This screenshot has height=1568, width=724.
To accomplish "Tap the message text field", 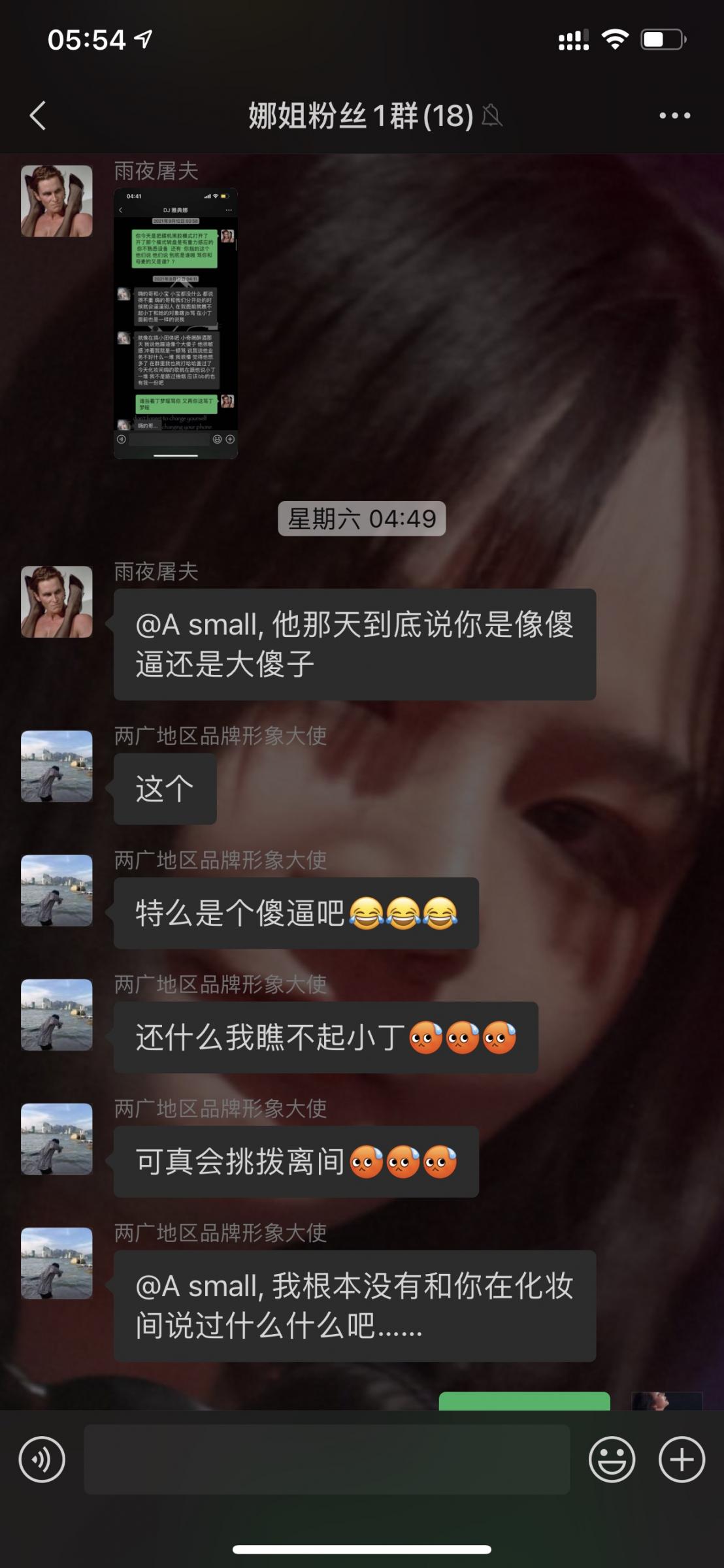I will tap(327, 1460).
